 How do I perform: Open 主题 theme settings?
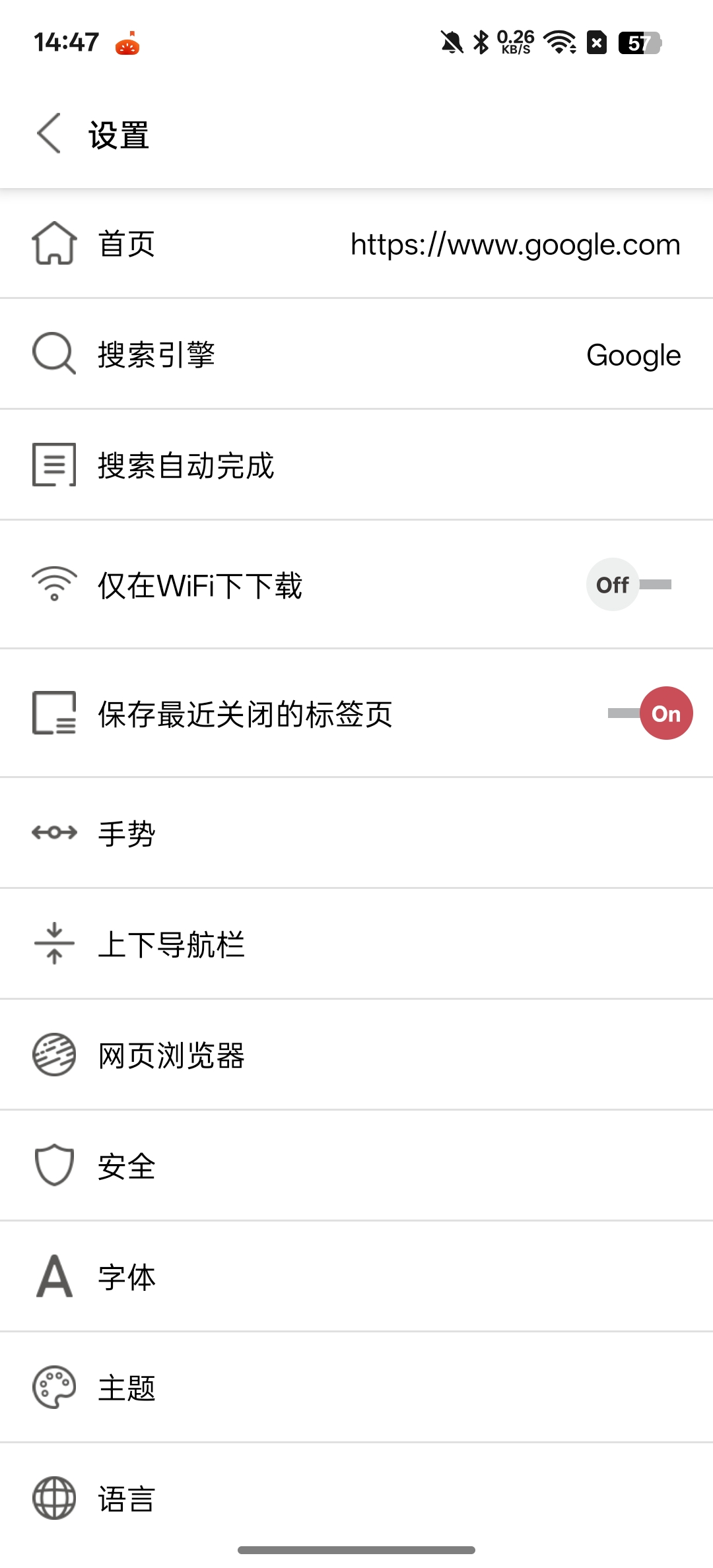pyautogui.click(x=356, y=1388)
